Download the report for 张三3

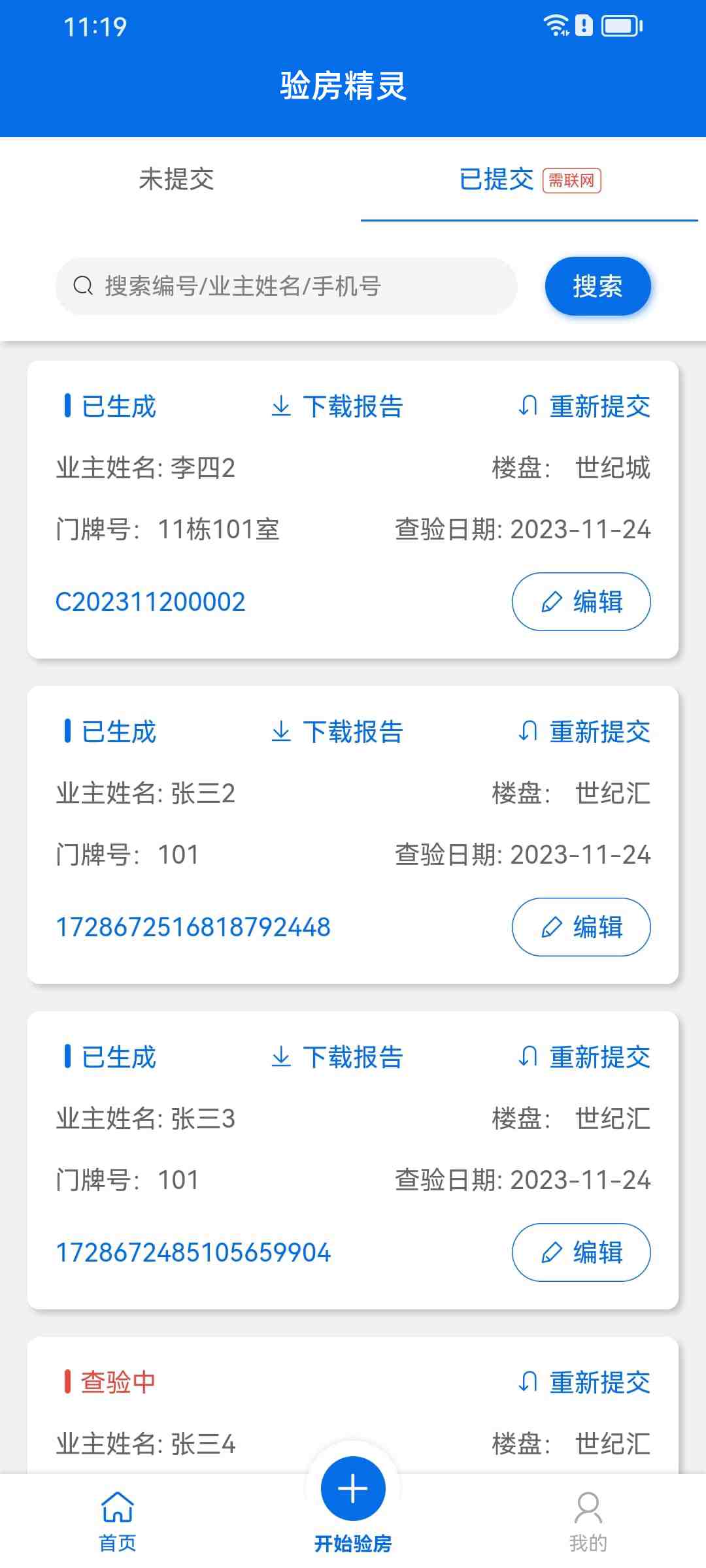point(338,1057)
